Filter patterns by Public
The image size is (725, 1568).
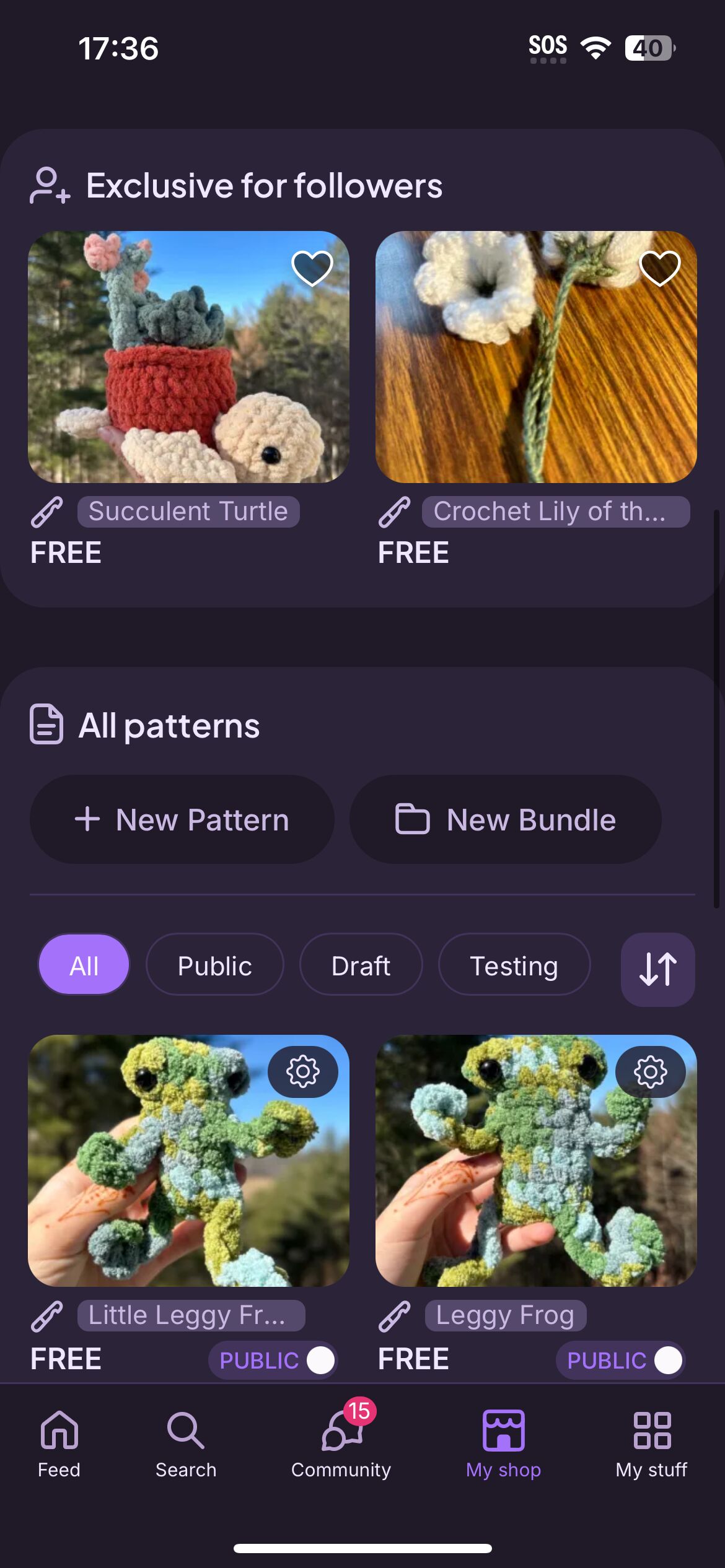(x=215, y=965)
